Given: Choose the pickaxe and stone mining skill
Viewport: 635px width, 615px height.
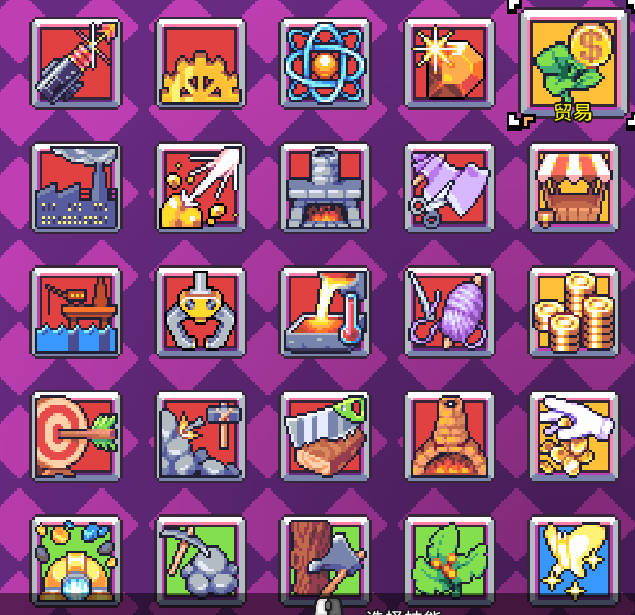Looking at the screenshot, I should click(201, 558).
